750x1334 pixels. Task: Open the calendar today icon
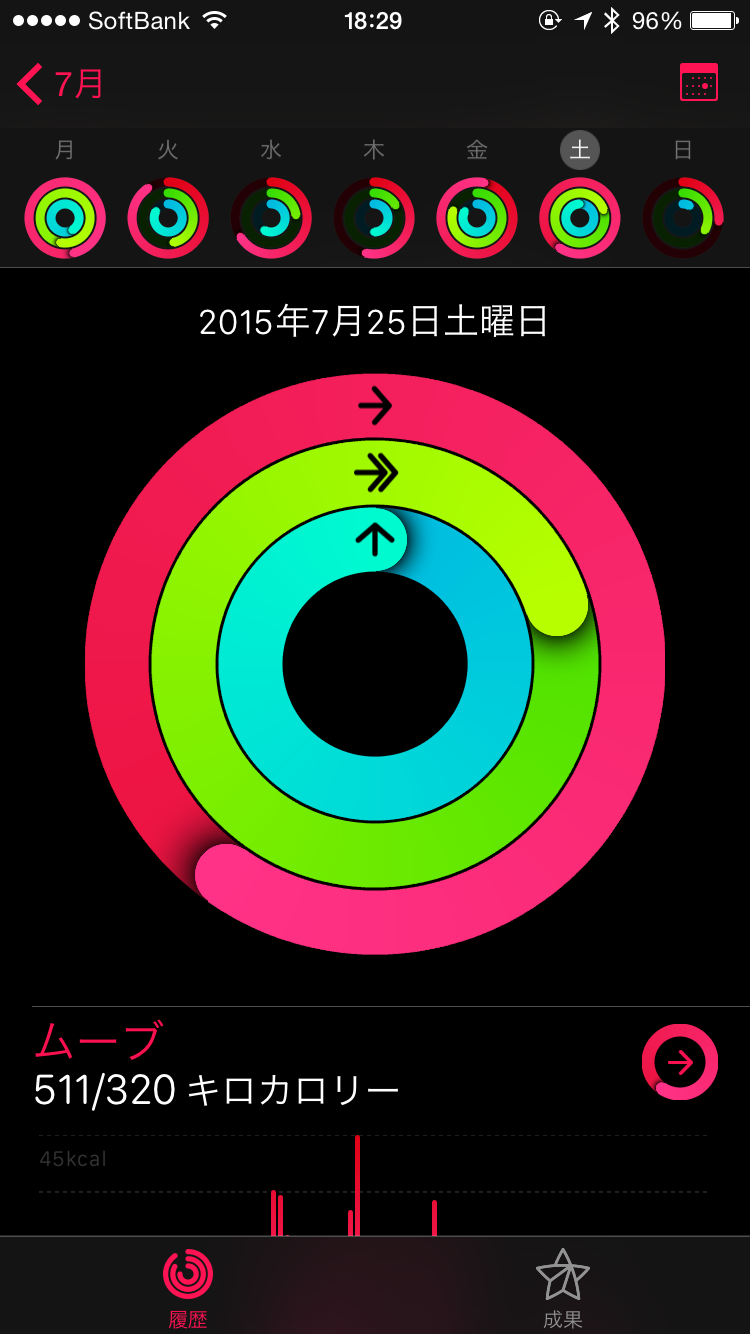pyautogui.click(x=698, y=84)
